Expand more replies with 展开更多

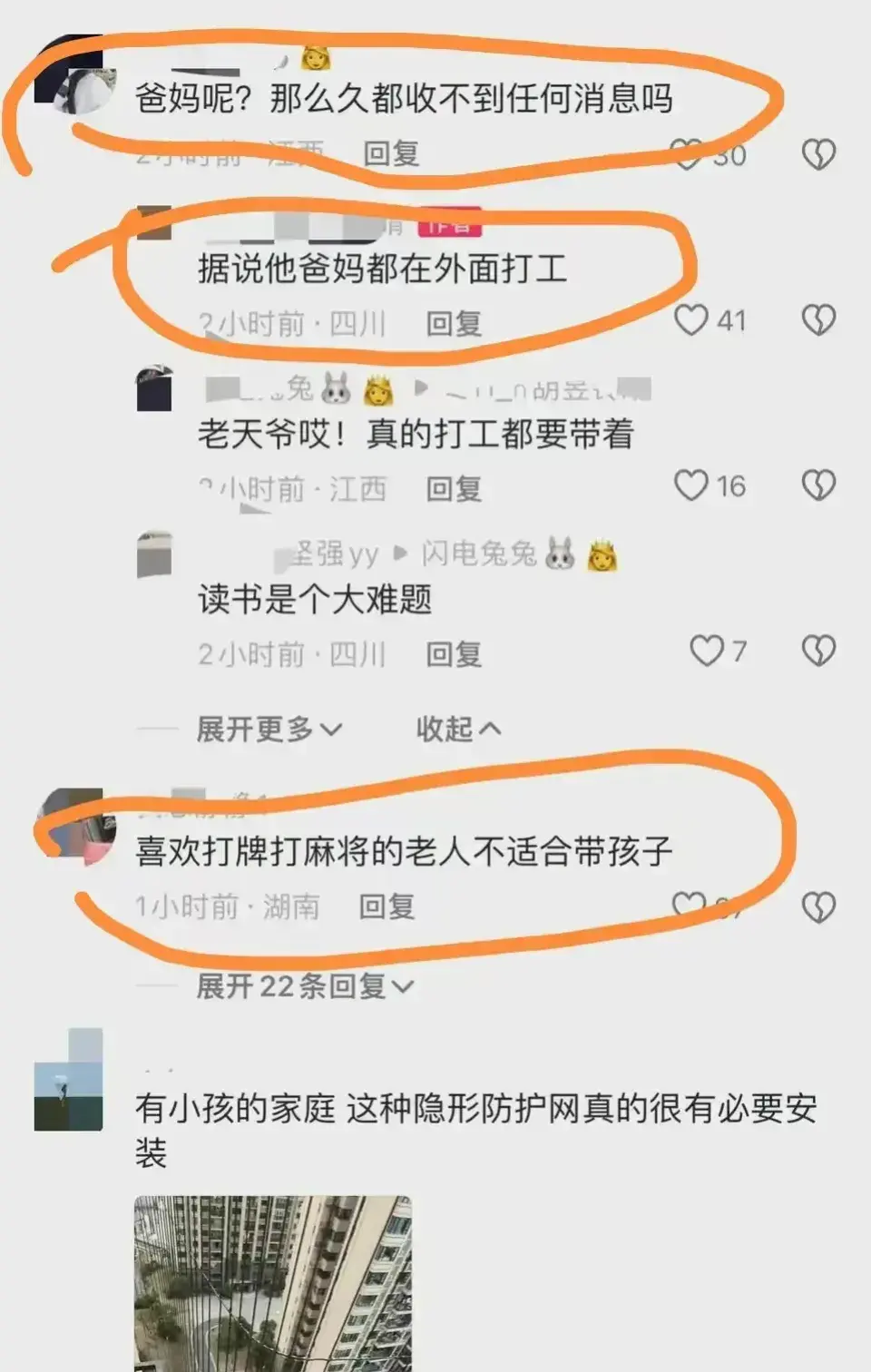(268, 729)
